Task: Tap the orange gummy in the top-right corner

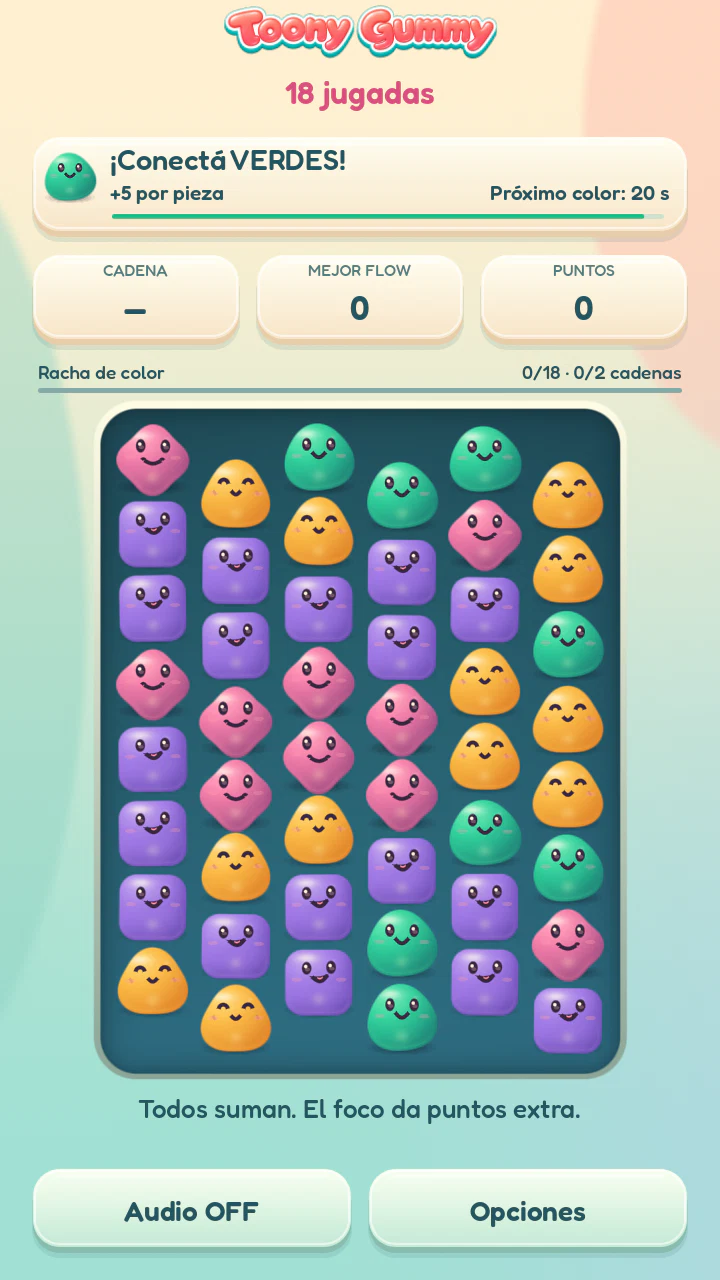Action: click(567, 494)
